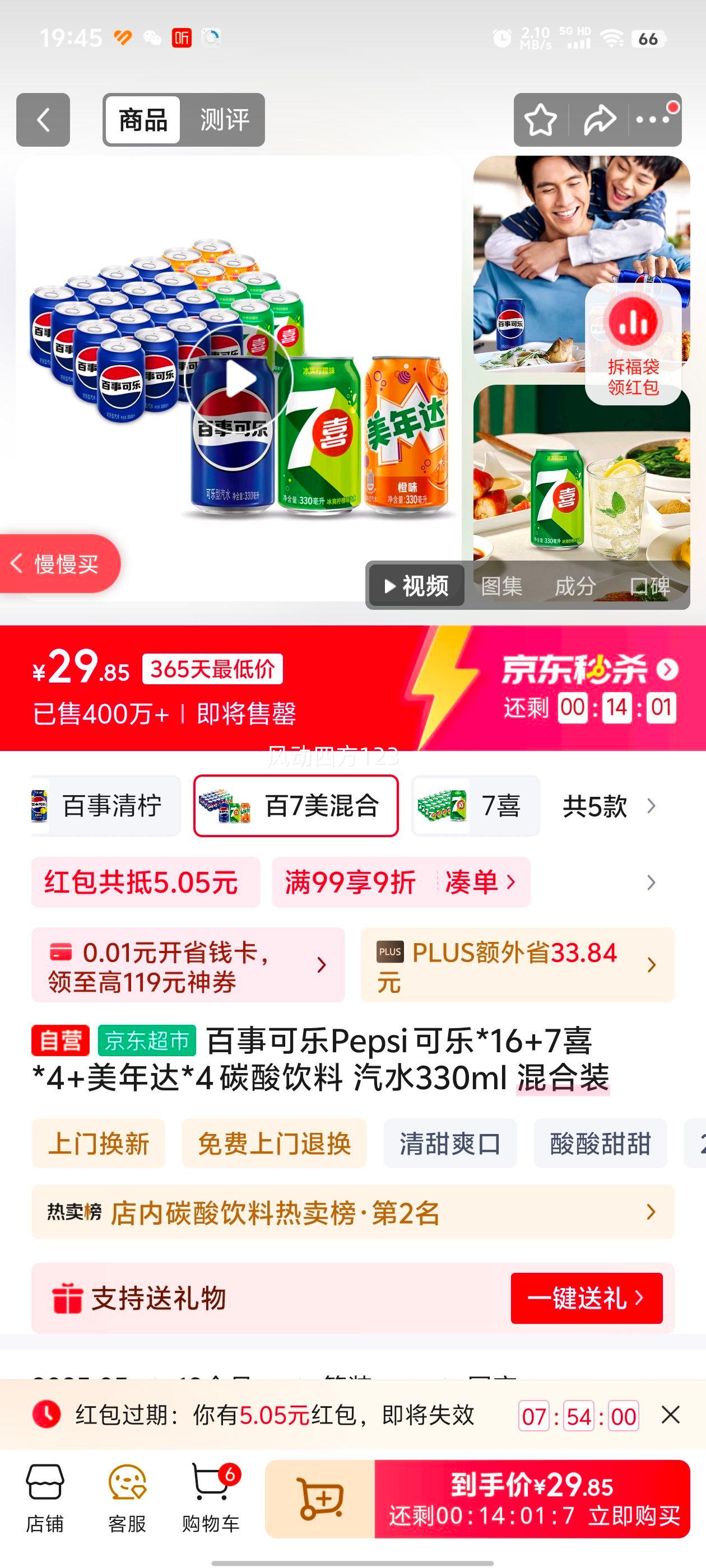Viewport: 706px width, 1568px height.
Task: Tap 一键送礼 button
Action: pos(586,1298)
